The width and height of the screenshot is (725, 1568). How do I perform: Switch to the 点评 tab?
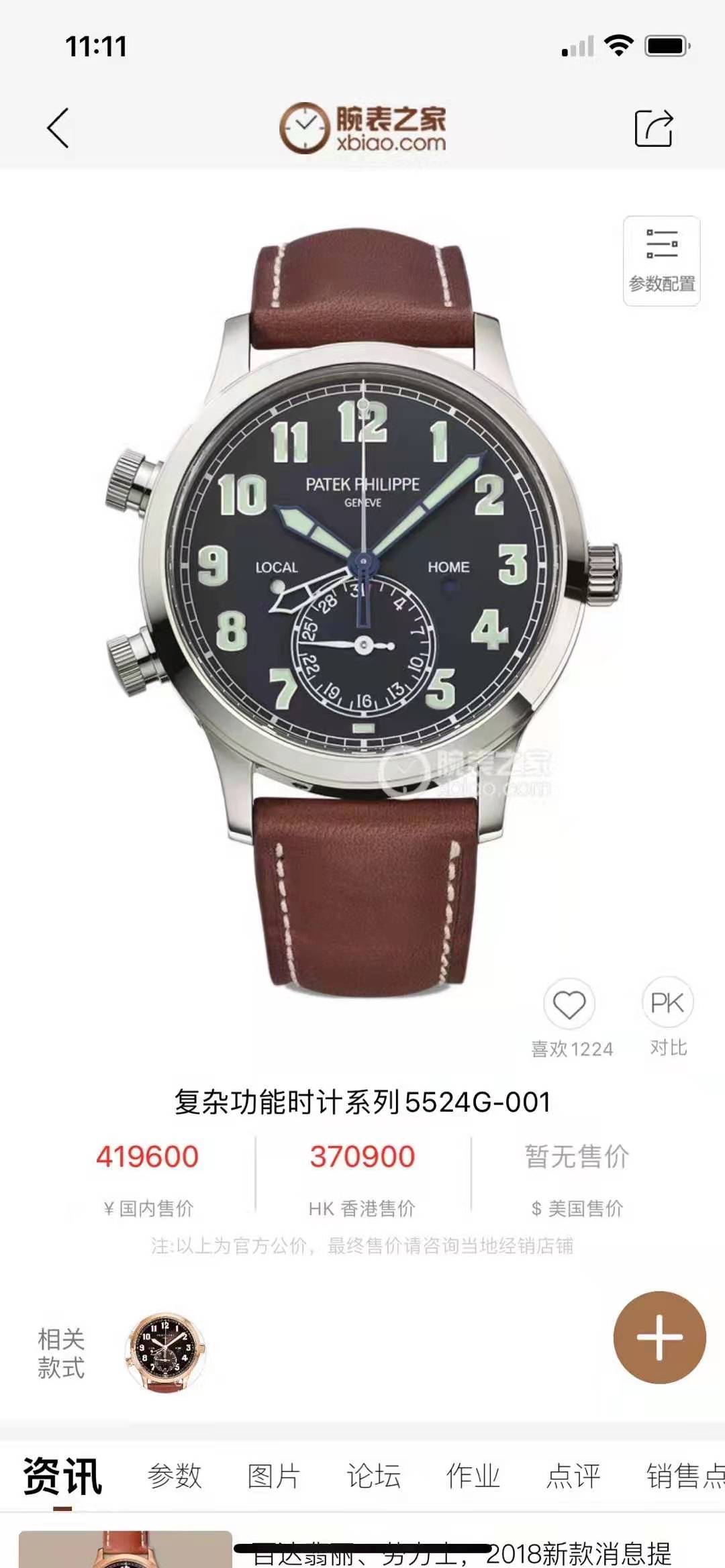click(x=573, y=1476)
